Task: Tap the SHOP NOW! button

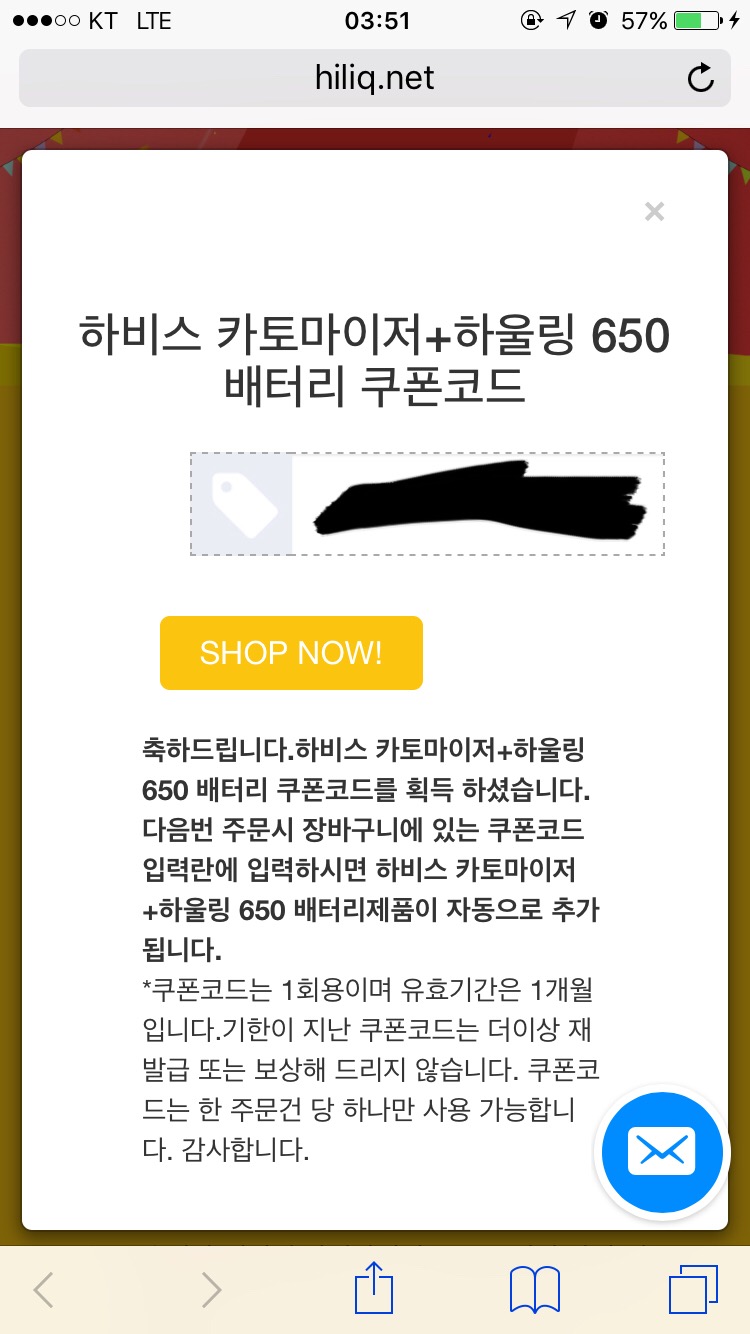Action: coord(291,653)
